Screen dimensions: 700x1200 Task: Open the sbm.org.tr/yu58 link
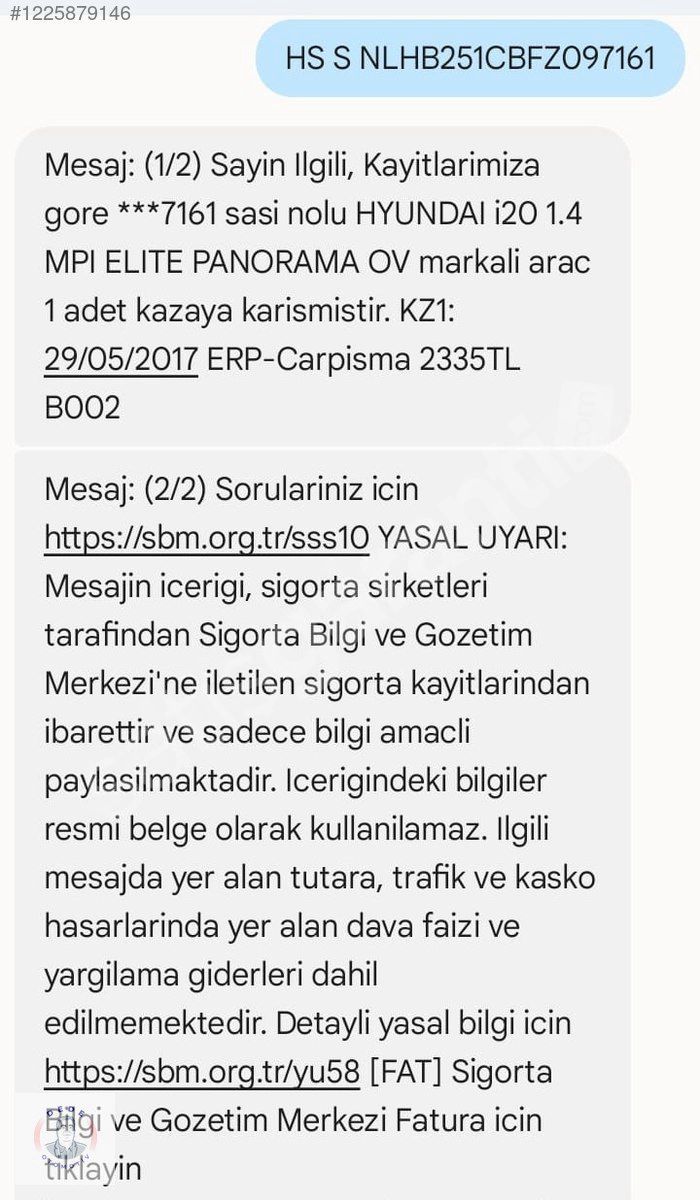202,1073
